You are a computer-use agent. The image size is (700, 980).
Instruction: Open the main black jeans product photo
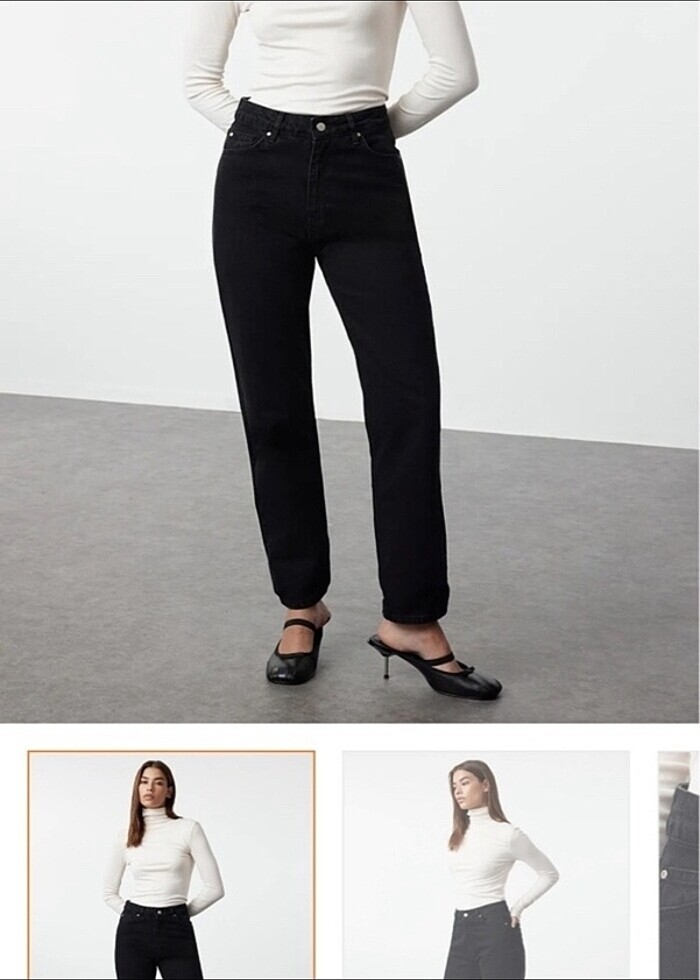(x=350, y=360)
